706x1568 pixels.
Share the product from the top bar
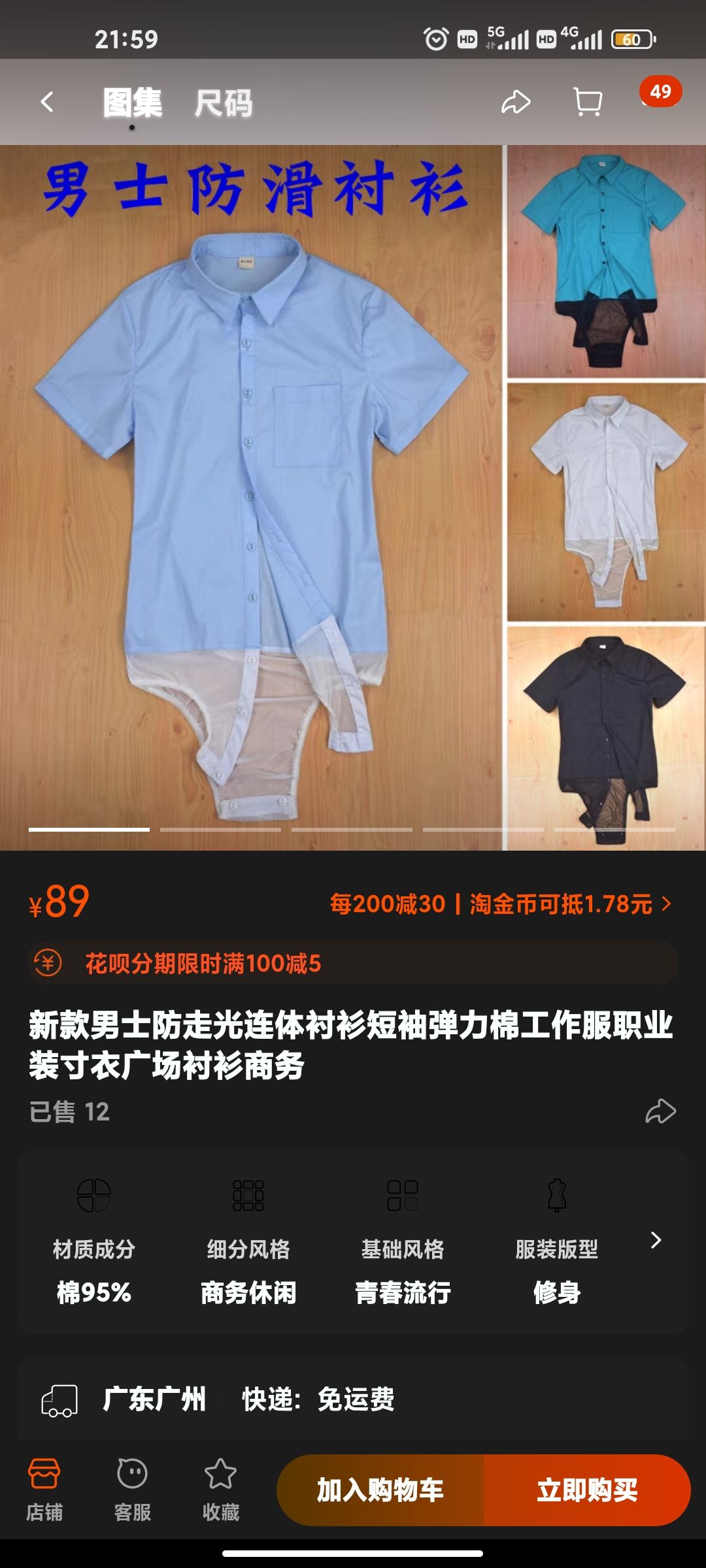[x=516, y=102]
